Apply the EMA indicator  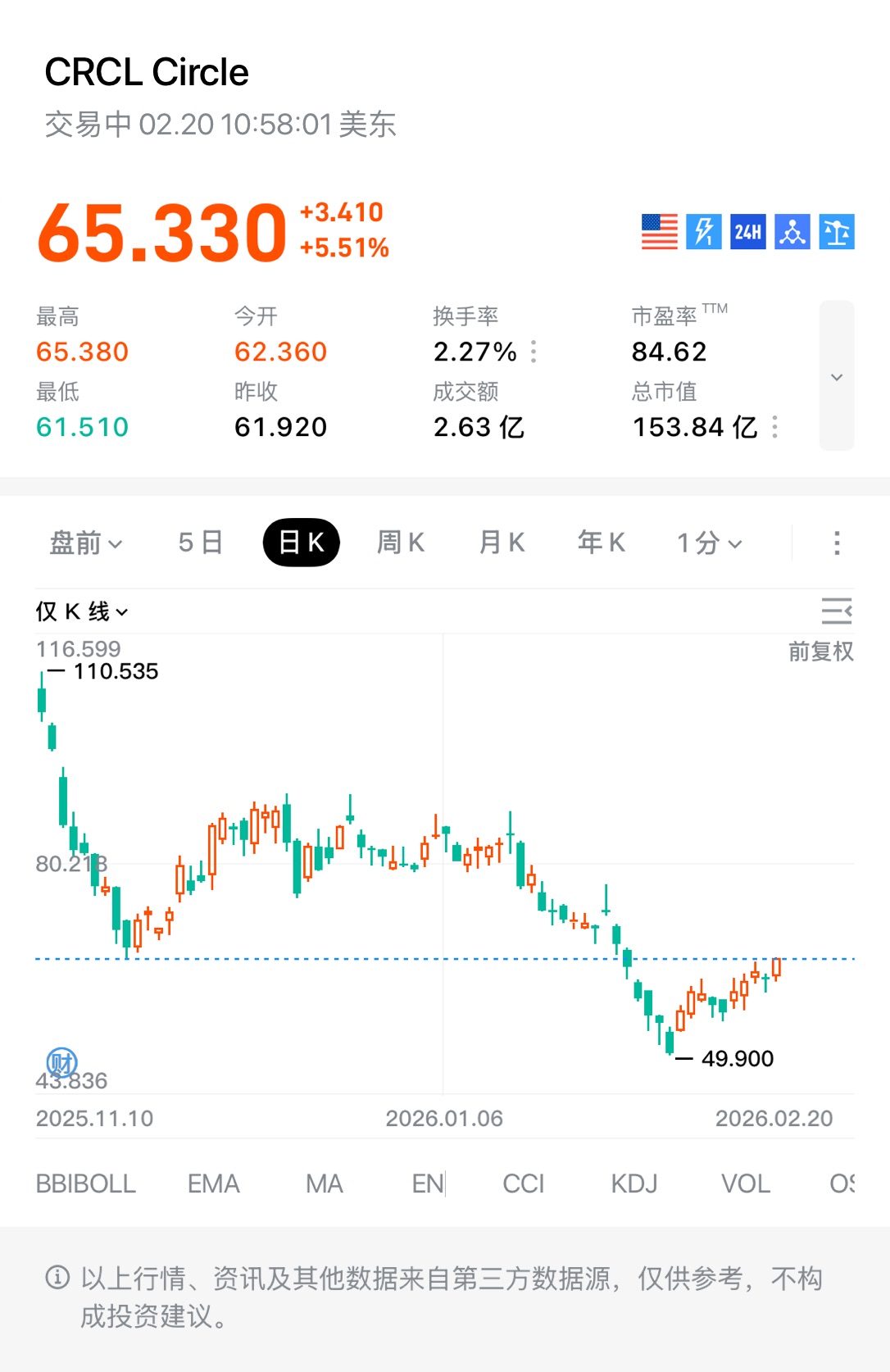[213, 1183]
